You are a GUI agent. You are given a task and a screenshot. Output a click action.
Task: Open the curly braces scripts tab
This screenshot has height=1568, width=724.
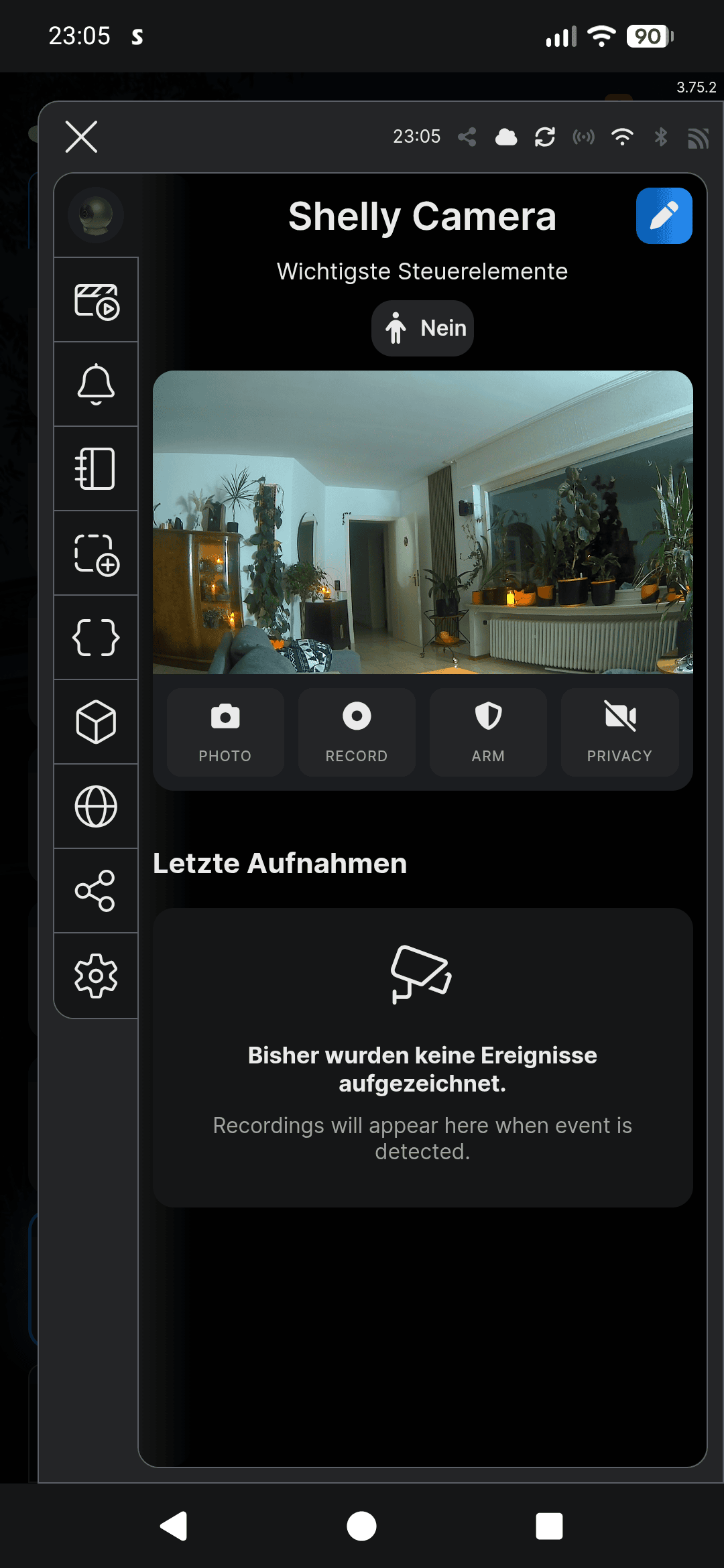96,638
